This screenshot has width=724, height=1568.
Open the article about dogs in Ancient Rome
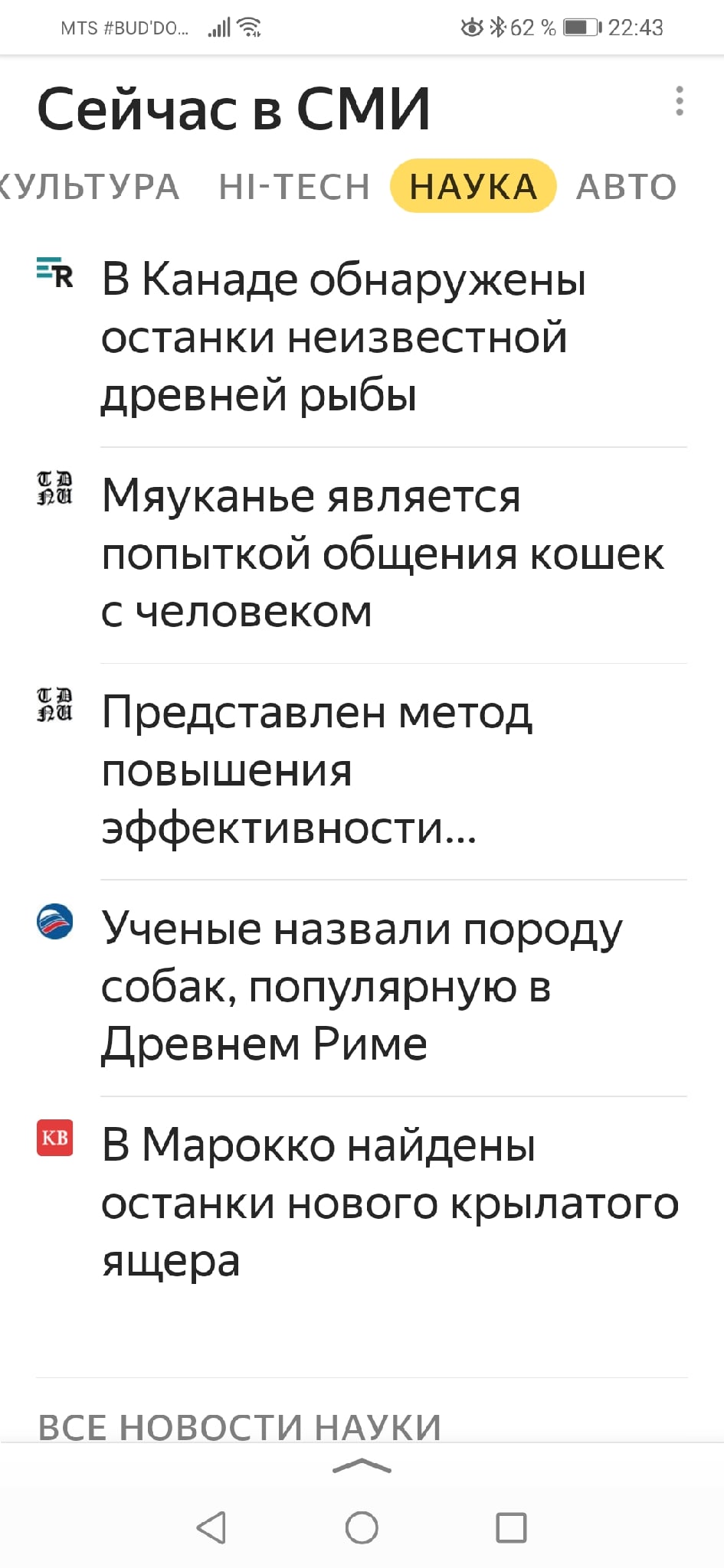(x=360, y=986)
